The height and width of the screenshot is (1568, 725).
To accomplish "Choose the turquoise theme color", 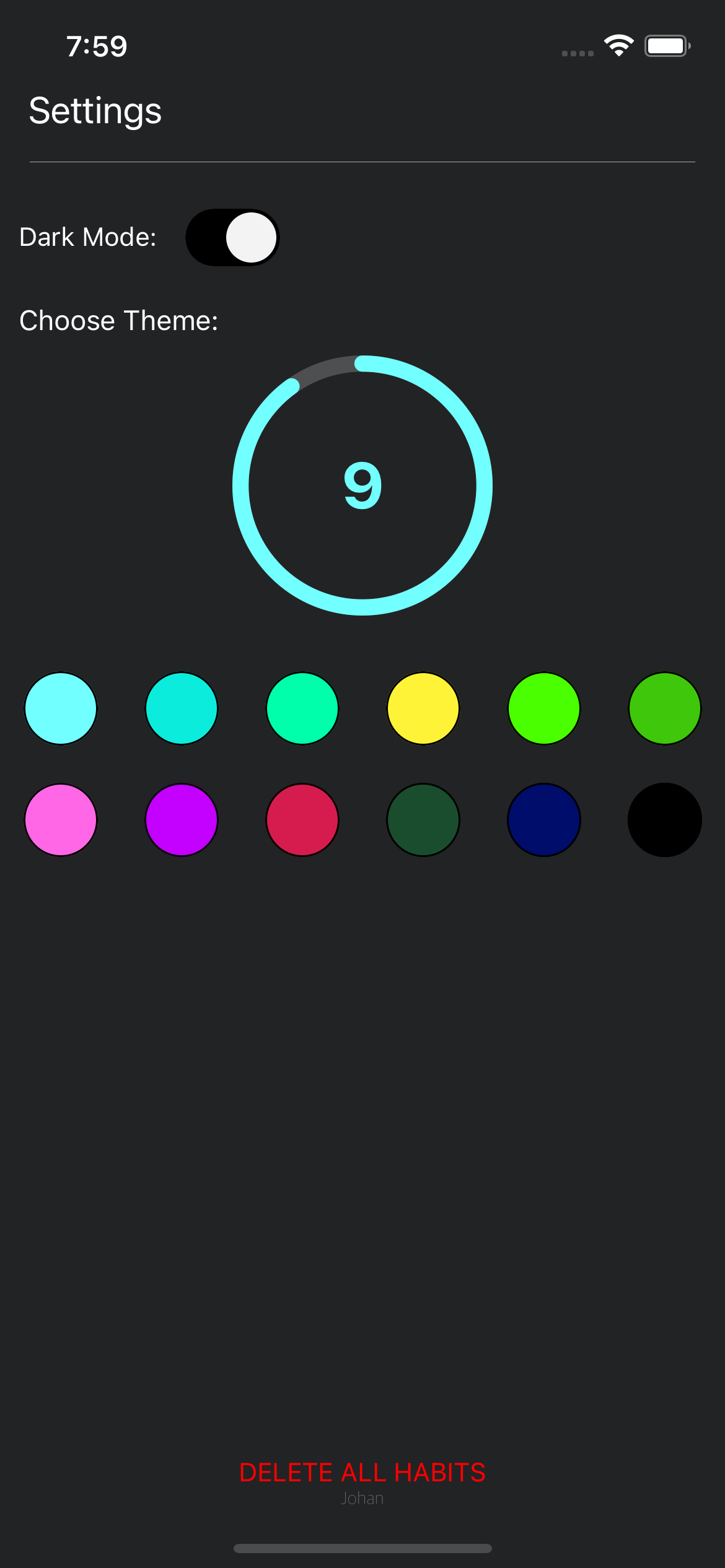I will coord(182,708).
